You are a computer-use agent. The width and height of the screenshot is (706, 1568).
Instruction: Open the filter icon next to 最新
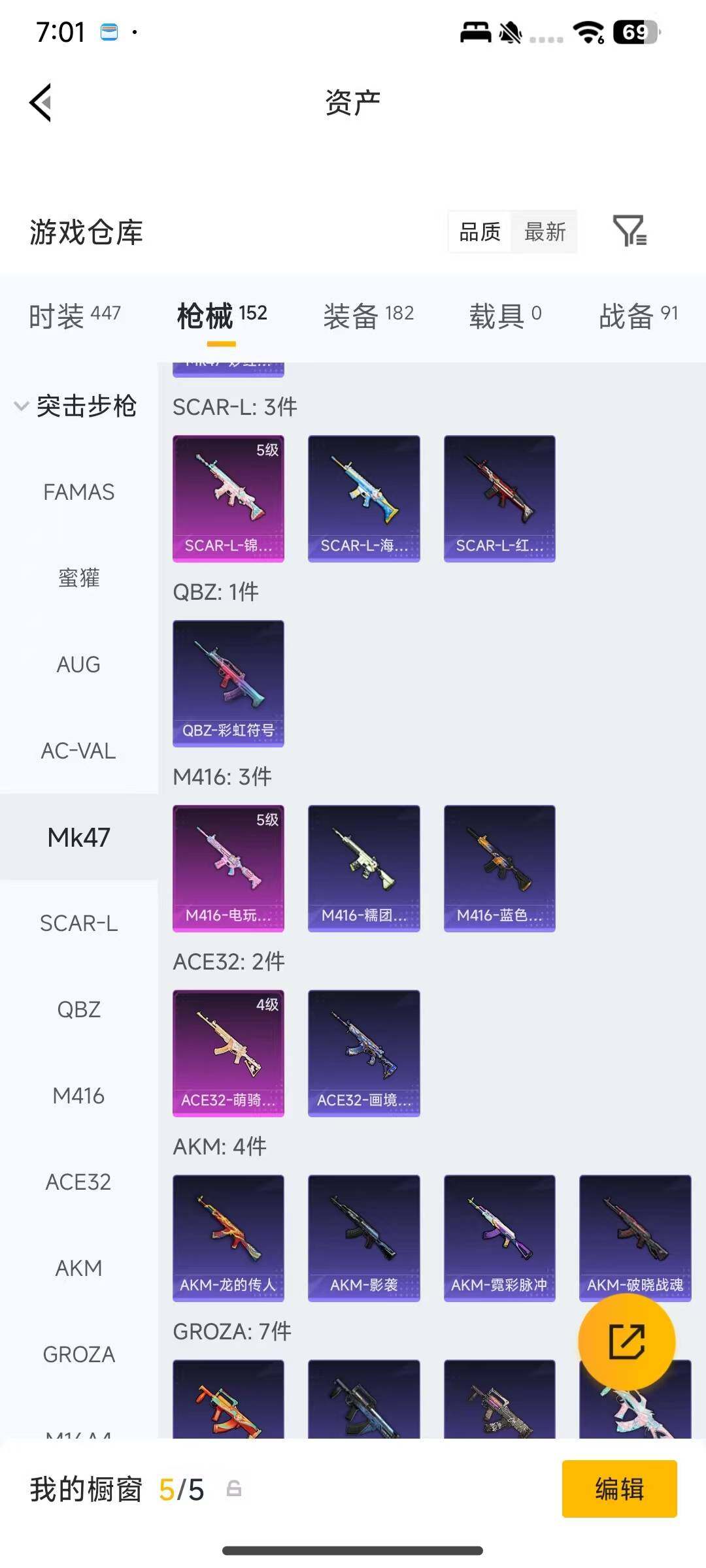(630, 231)
